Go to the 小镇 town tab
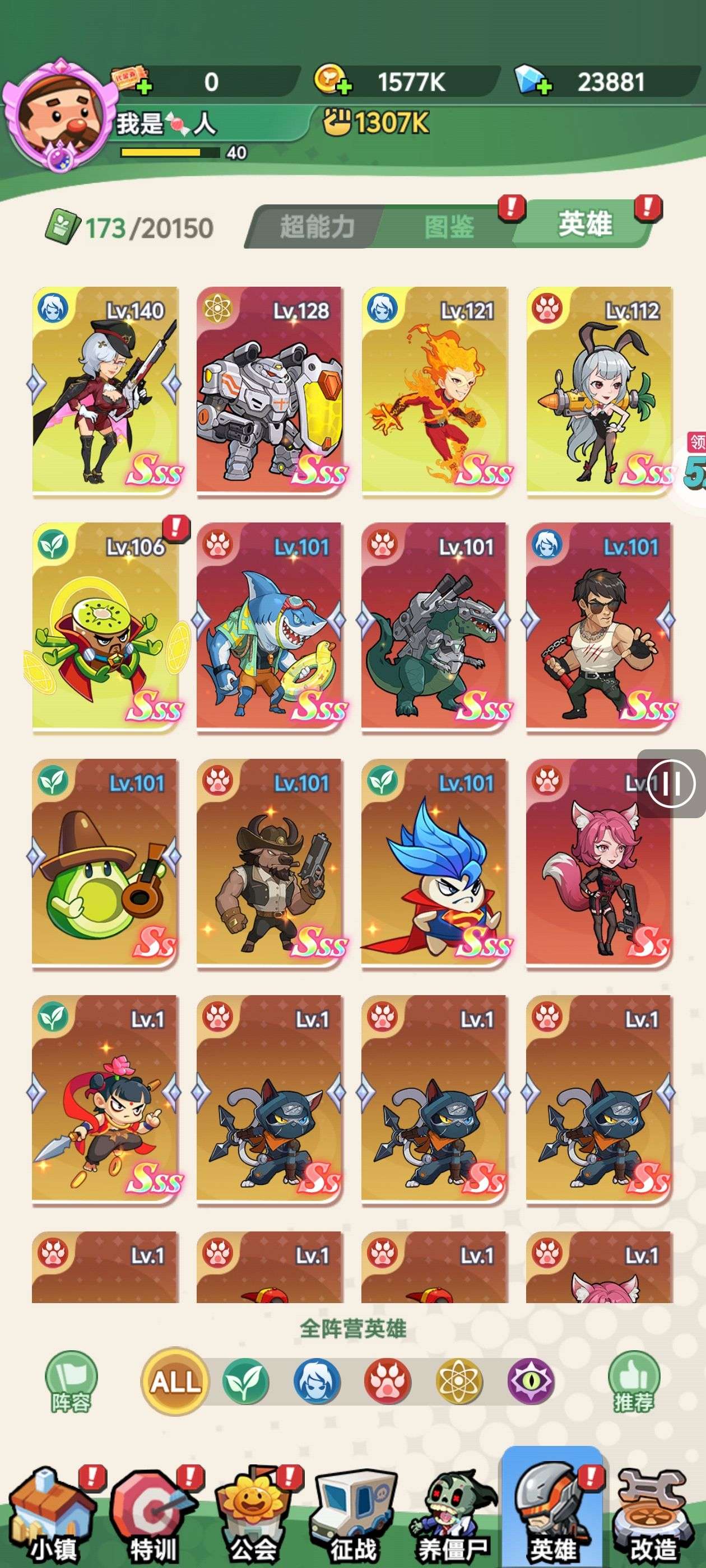Image resolution: width=706 pixels, height=1568 pixels. tap(53, 1519)
